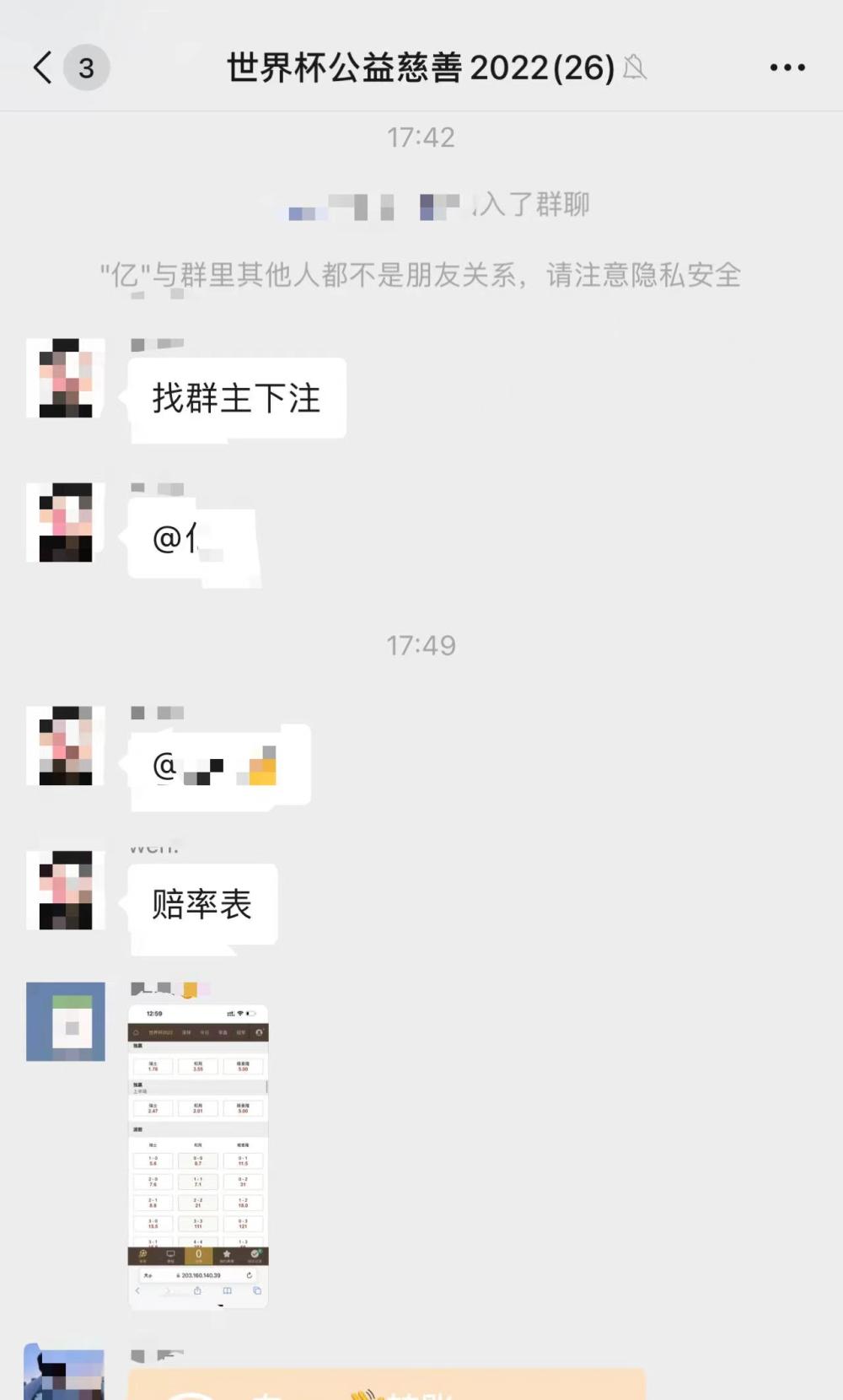Tap the "找群主下注" chat bubble
The height and width of the screenshot is (1400, 843).
click(236, 398)
